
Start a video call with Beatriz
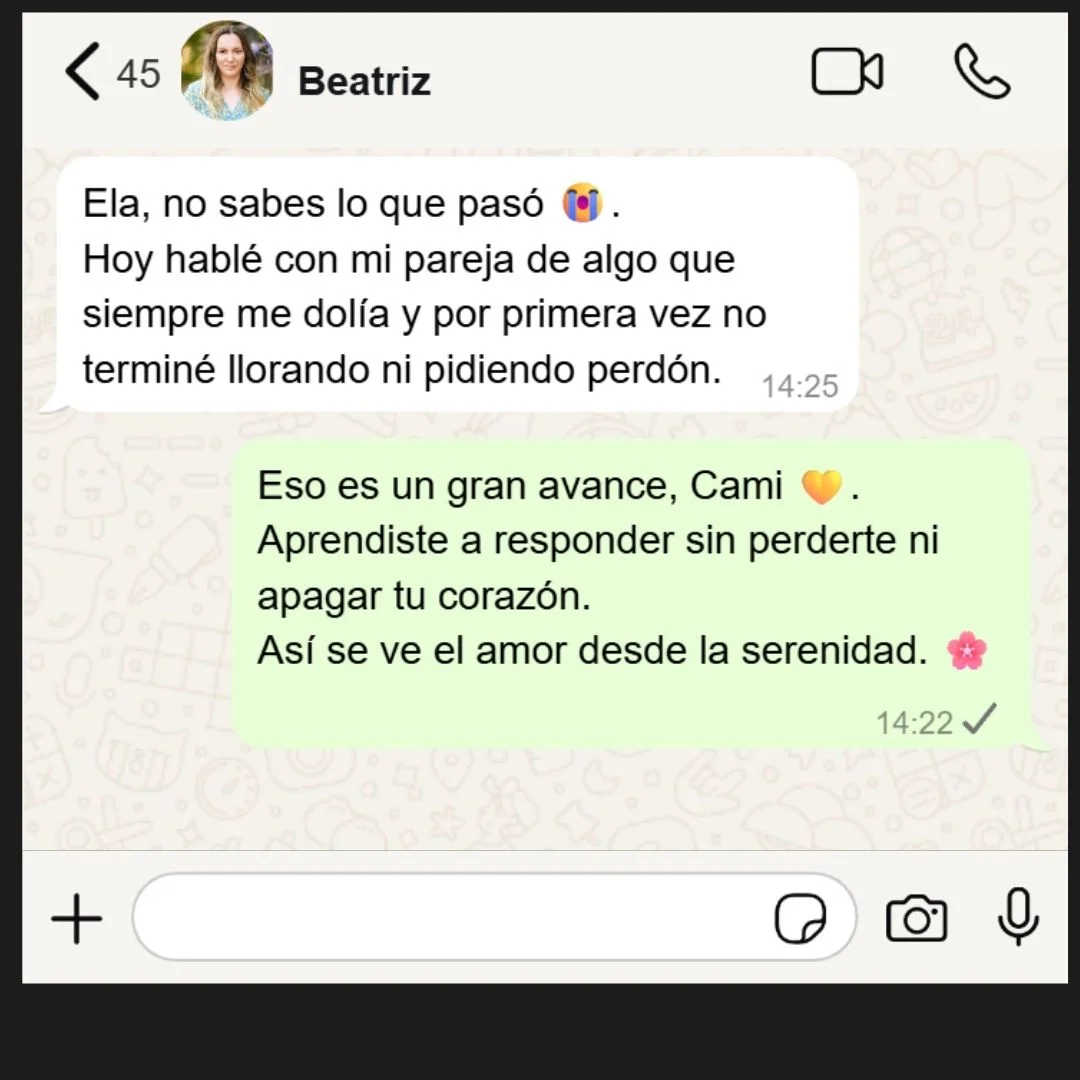tap(846, 73)
